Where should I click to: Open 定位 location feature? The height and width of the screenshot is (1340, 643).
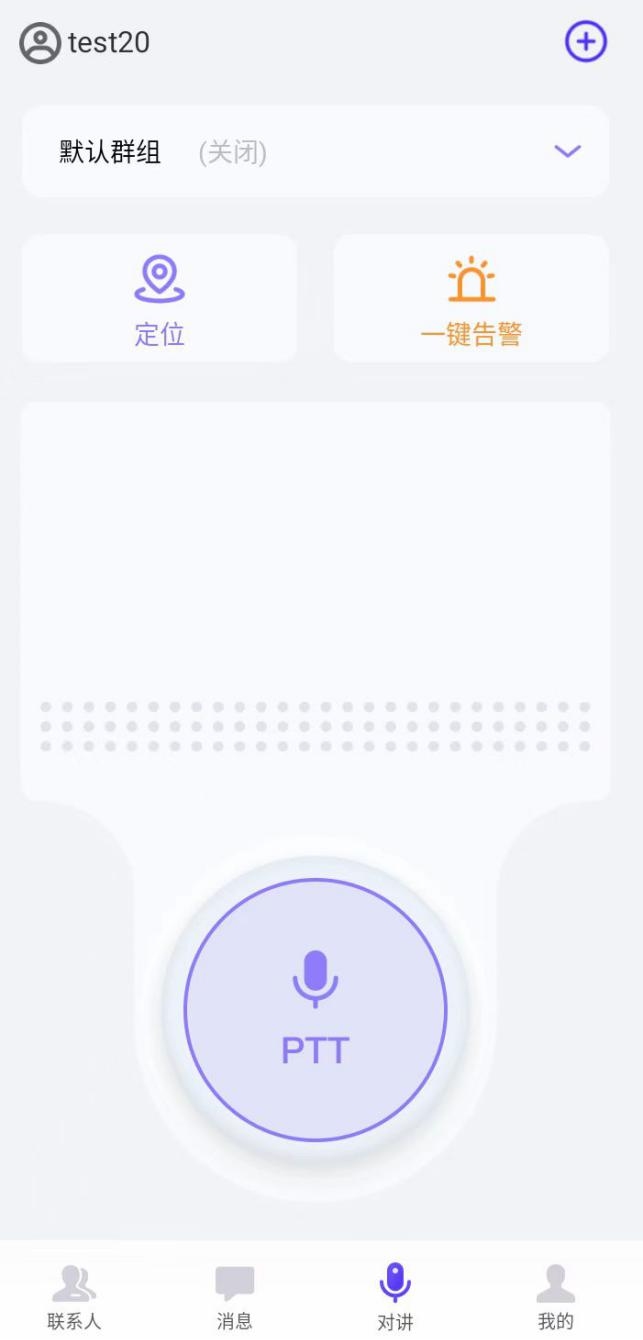[160, 299]
